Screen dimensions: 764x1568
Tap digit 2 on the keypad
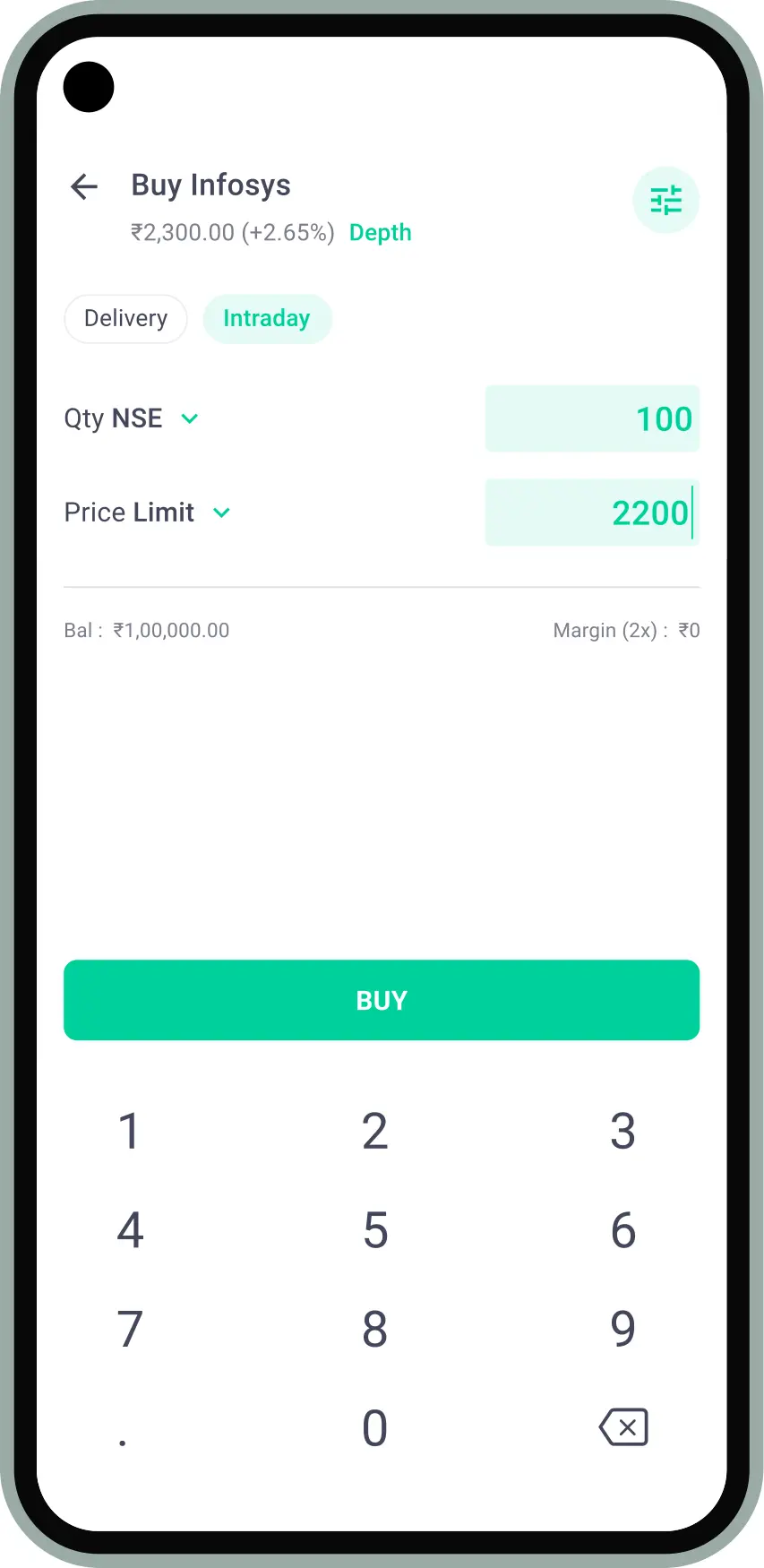(x=375, y=1131)
